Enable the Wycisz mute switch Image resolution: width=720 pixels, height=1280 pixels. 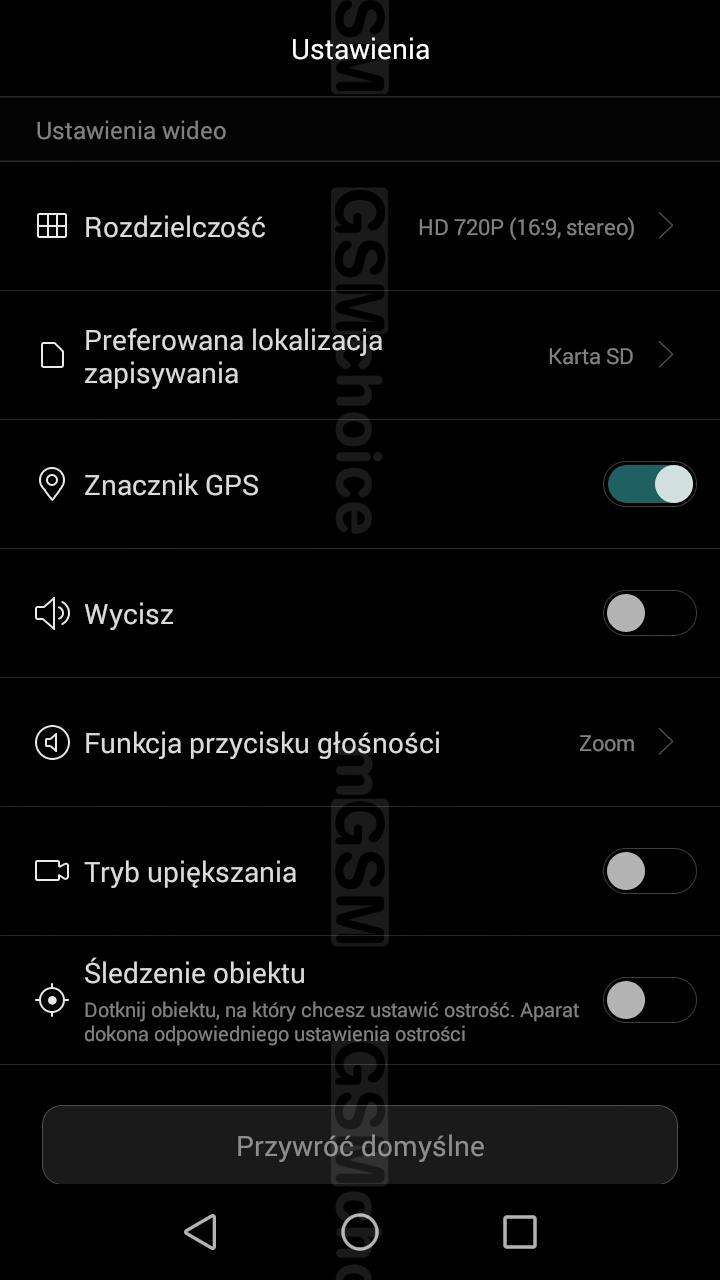(x=650, y=613)
